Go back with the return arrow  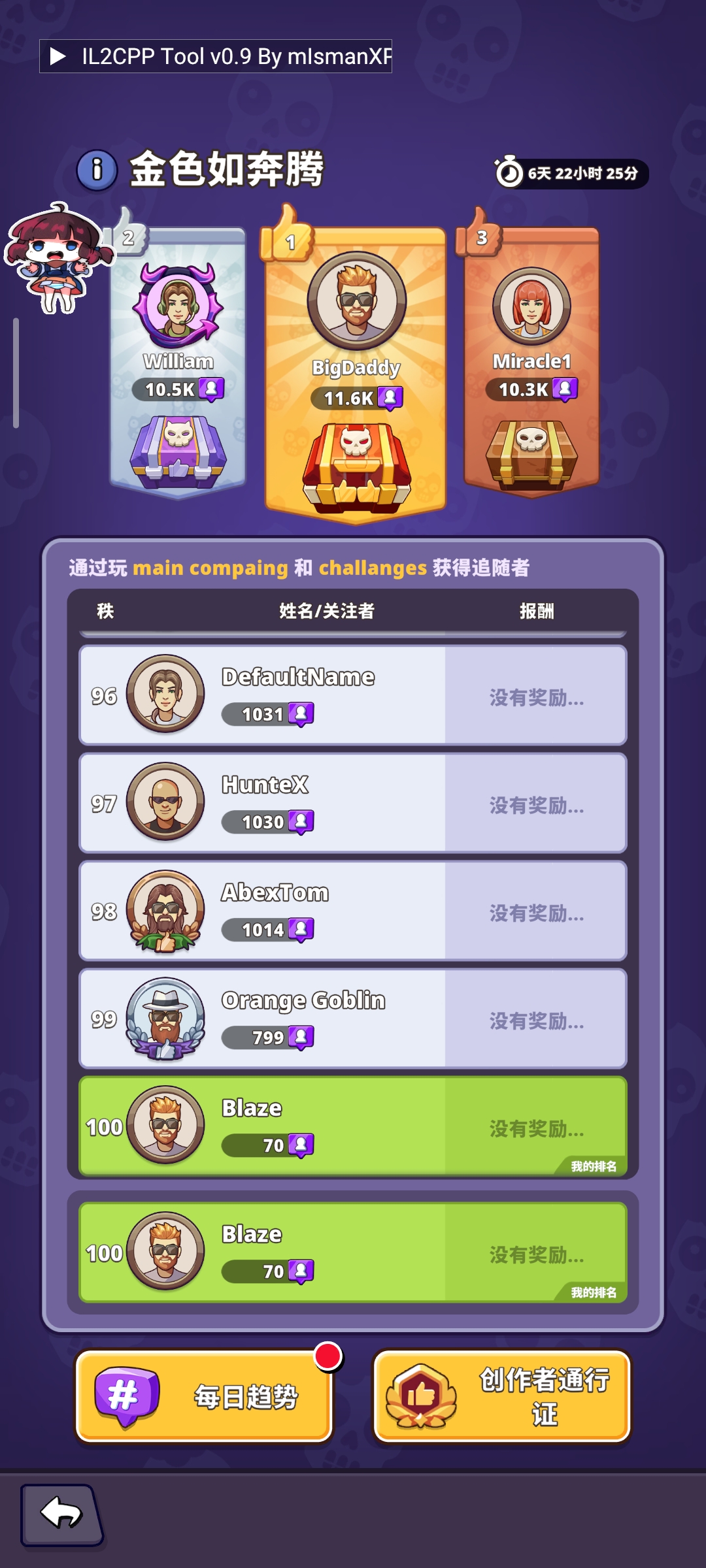tap(61, 1514)
